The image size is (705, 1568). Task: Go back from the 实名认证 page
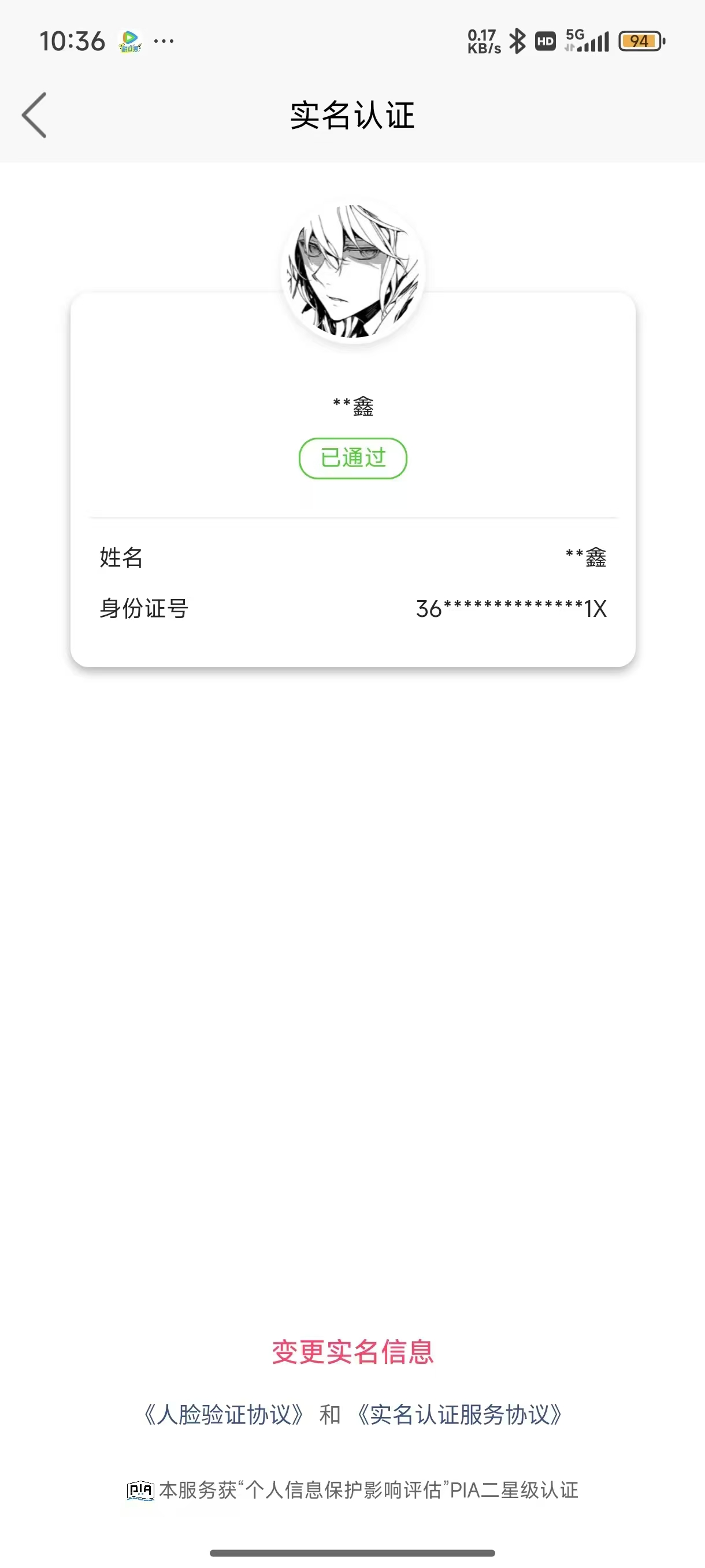(35, 115)
